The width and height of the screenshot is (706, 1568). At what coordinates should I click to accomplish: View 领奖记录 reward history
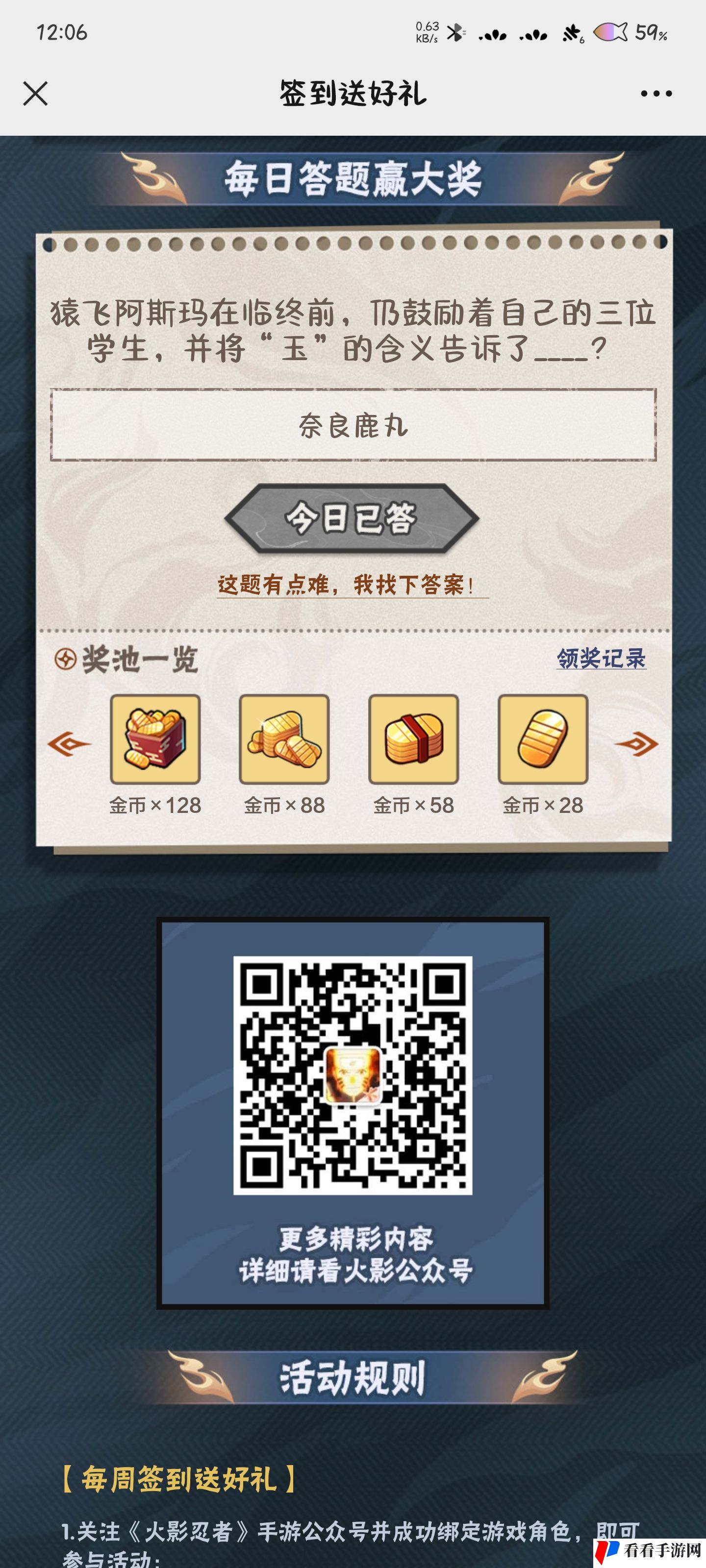tap(601, 658)
